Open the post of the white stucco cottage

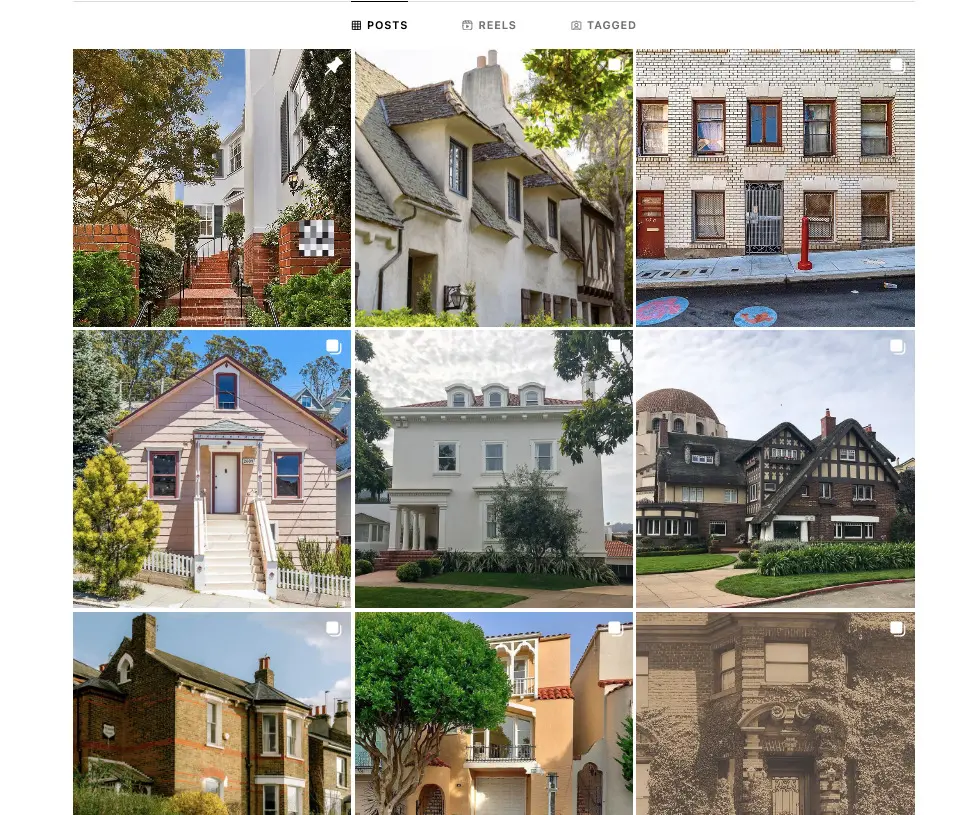(493, 188)
